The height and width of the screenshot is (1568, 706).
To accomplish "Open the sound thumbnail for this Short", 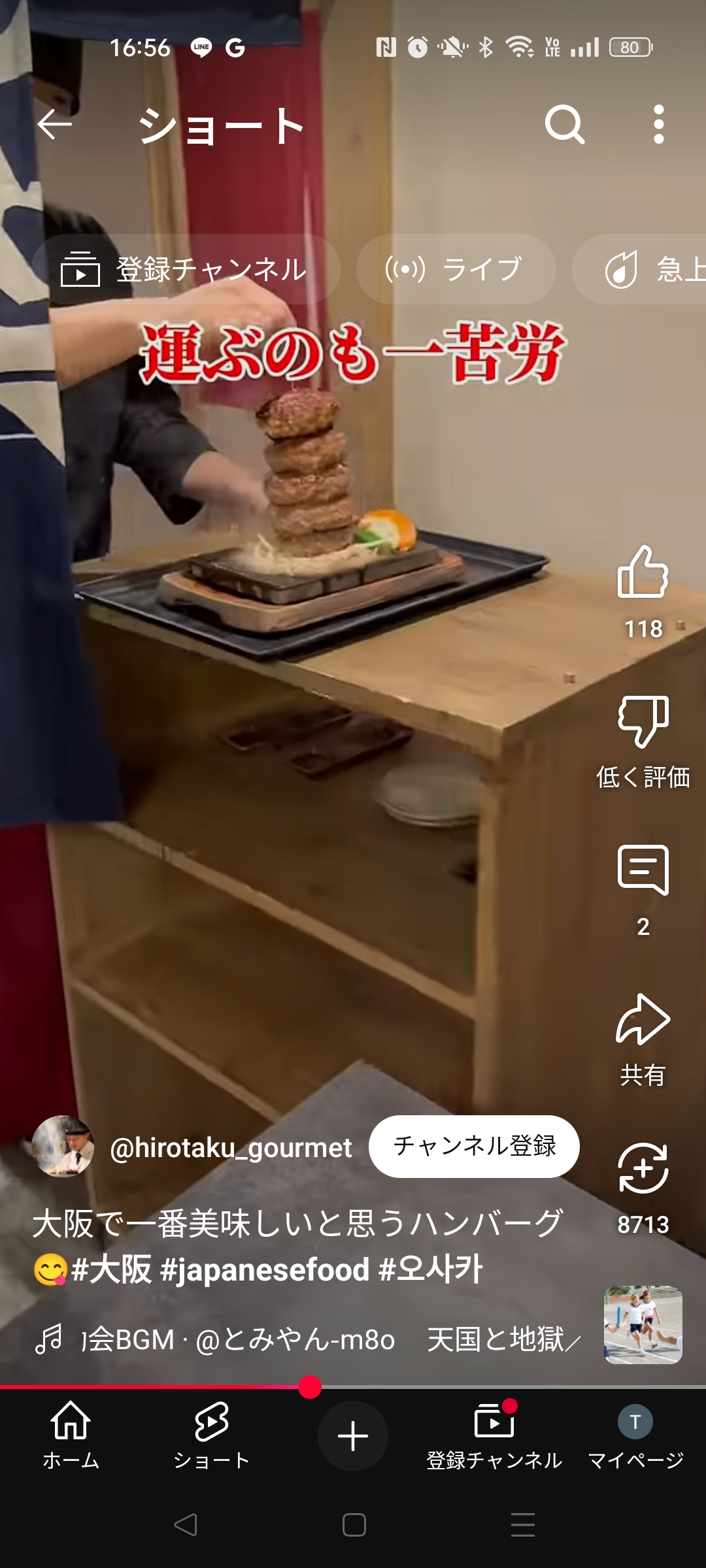I will [x=643, y=1325].
